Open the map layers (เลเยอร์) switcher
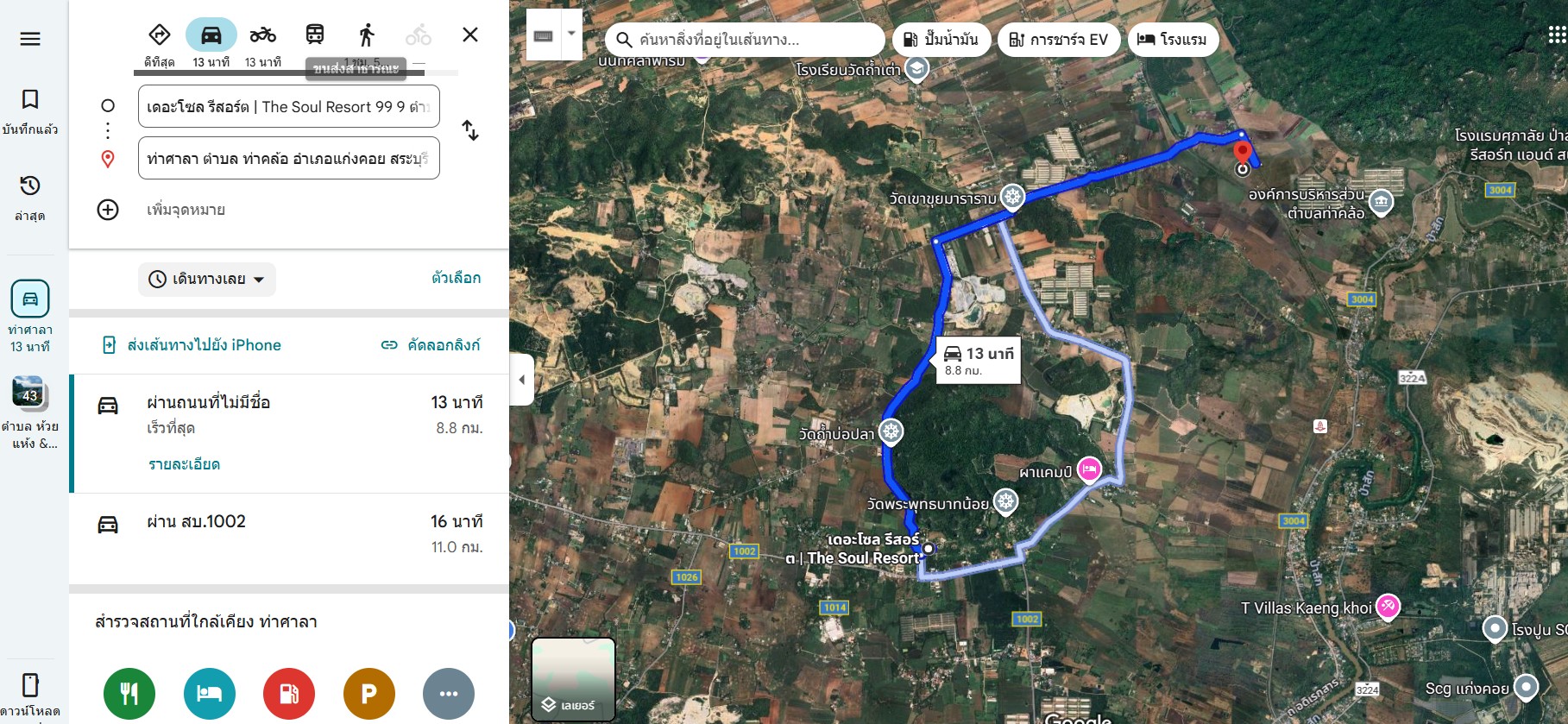The image size is (1568, 724). tap(573, 680)
